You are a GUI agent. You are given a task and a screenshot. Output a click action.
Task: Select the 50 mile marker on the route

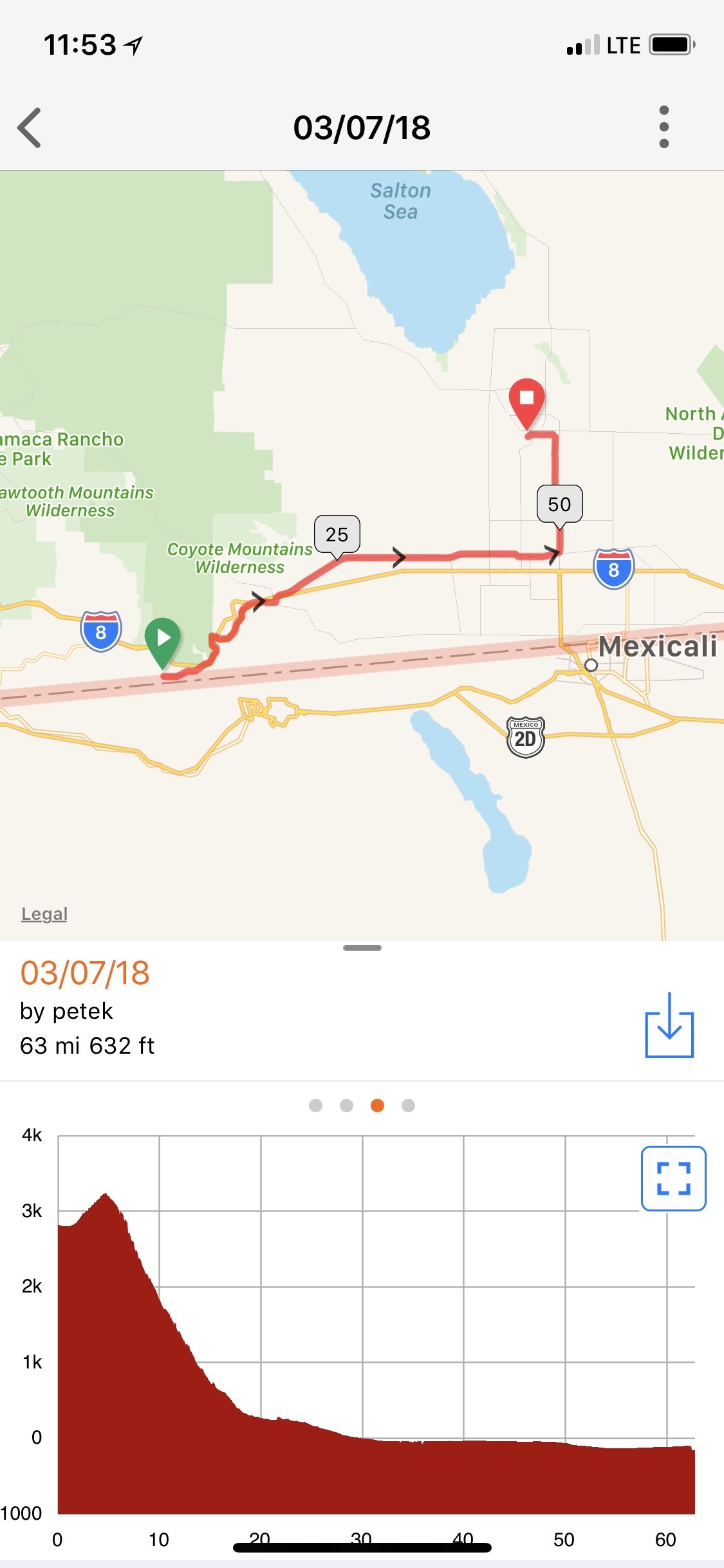click(559, 504)
